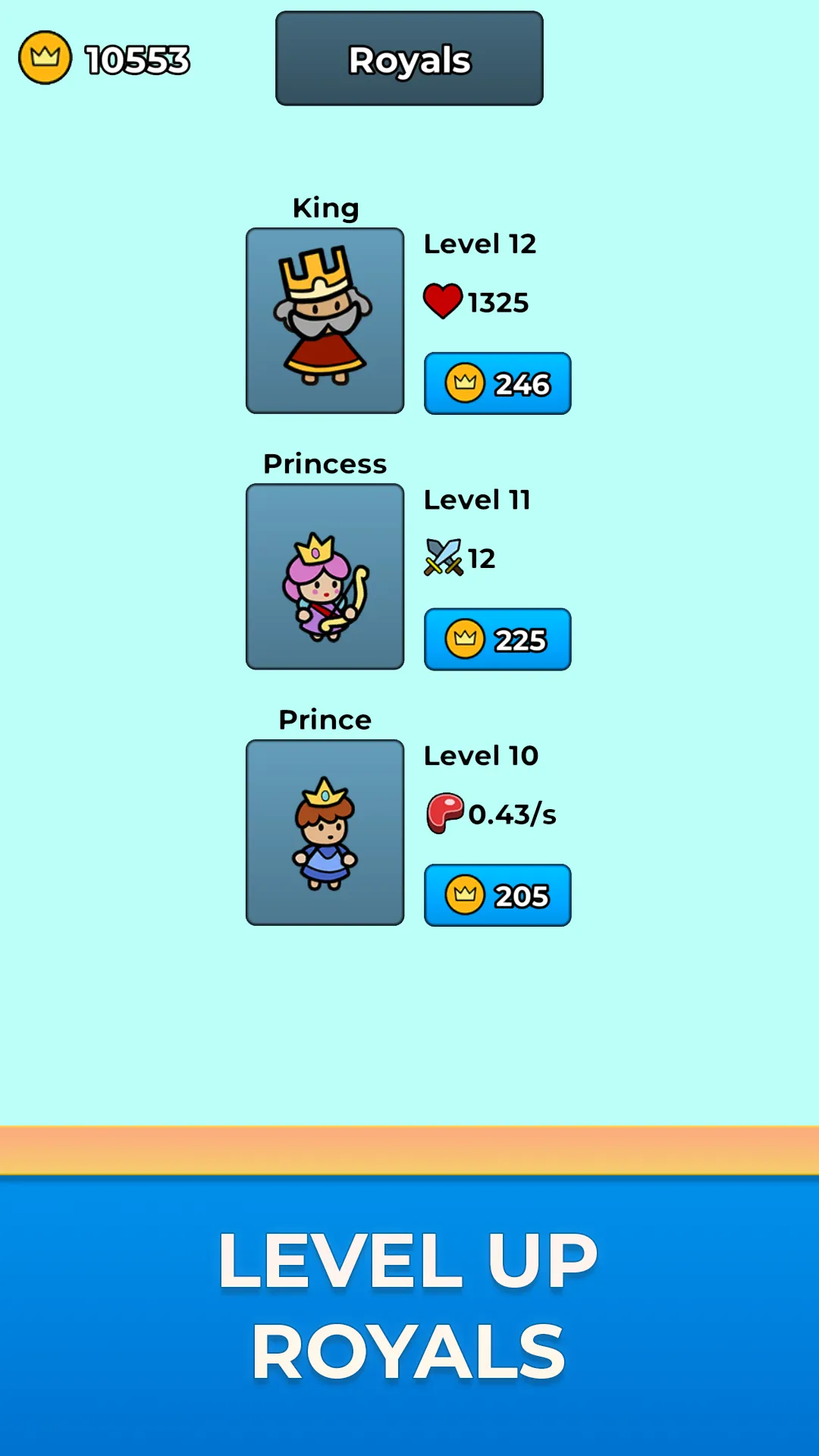The width and height of the screenshot is (819, 1456).
Task: Tap the heart icon next to 1325
Action: click(443, 301)
